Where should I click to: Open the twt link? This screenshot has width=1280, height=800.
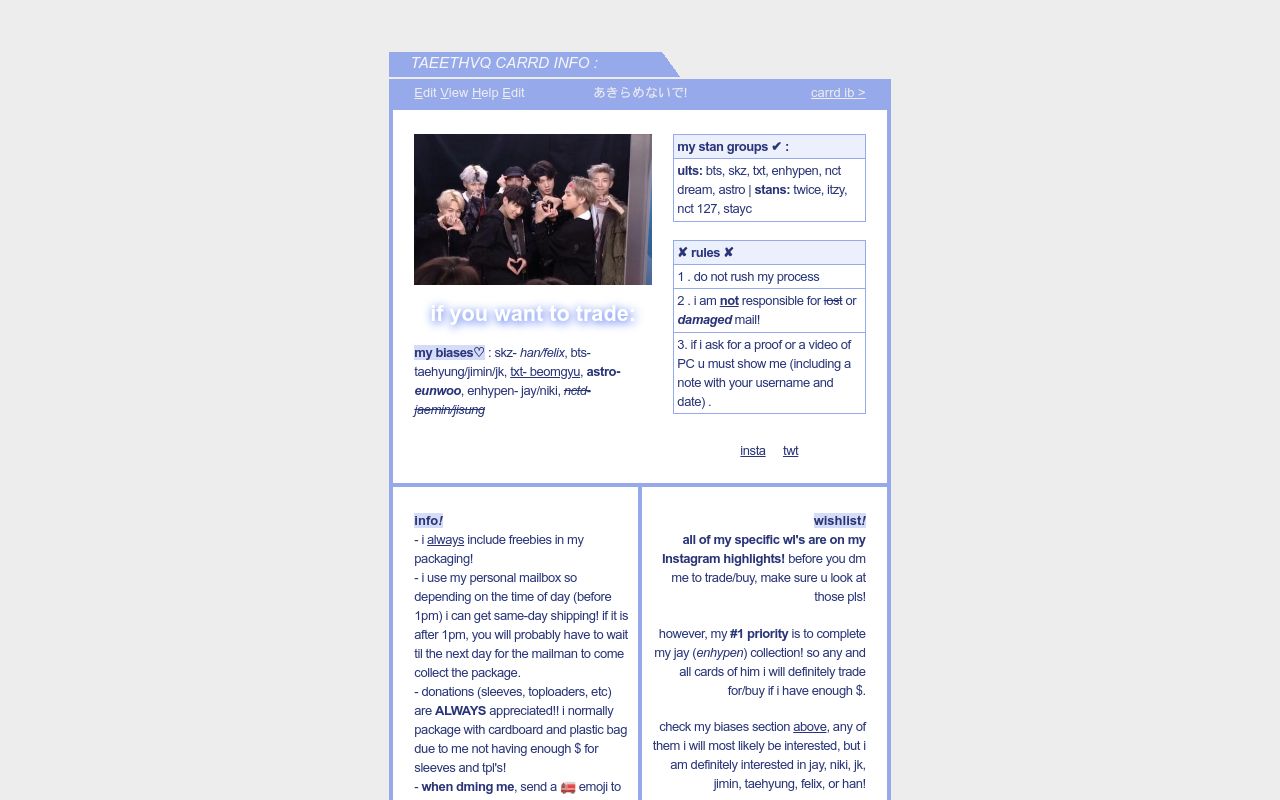click(790, 451)
